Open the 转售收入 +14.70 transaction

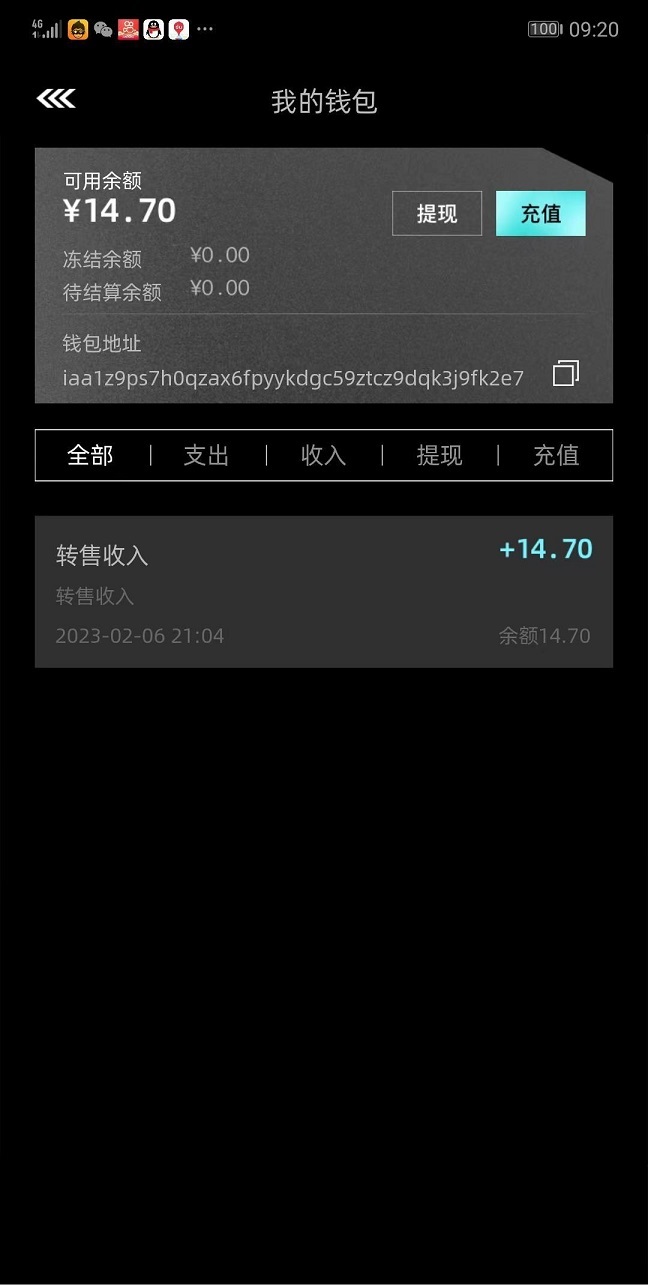(x=323, y=591)
